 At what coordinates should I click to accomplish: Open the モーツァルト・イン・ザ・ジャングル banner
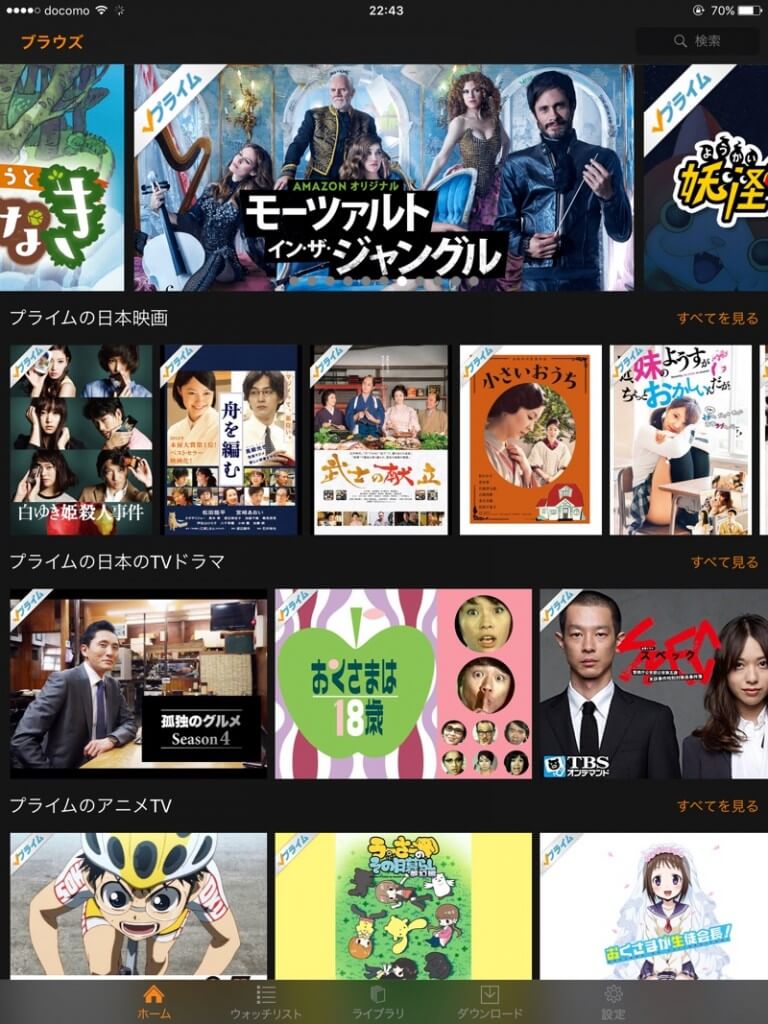click(x=383, y=178)
